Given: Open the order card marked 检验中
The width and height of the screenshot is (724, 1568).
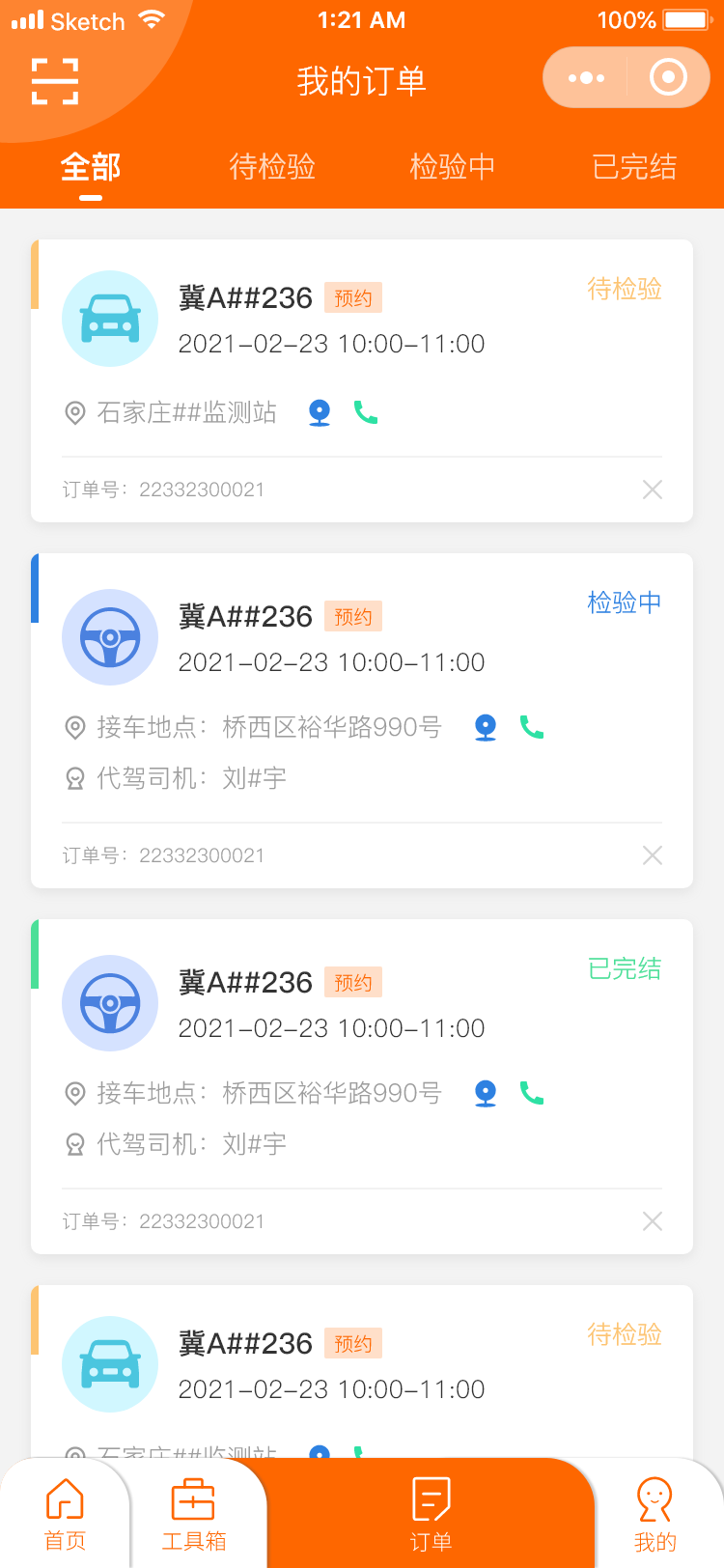Looking at the screenshot, I should (362, 676).
